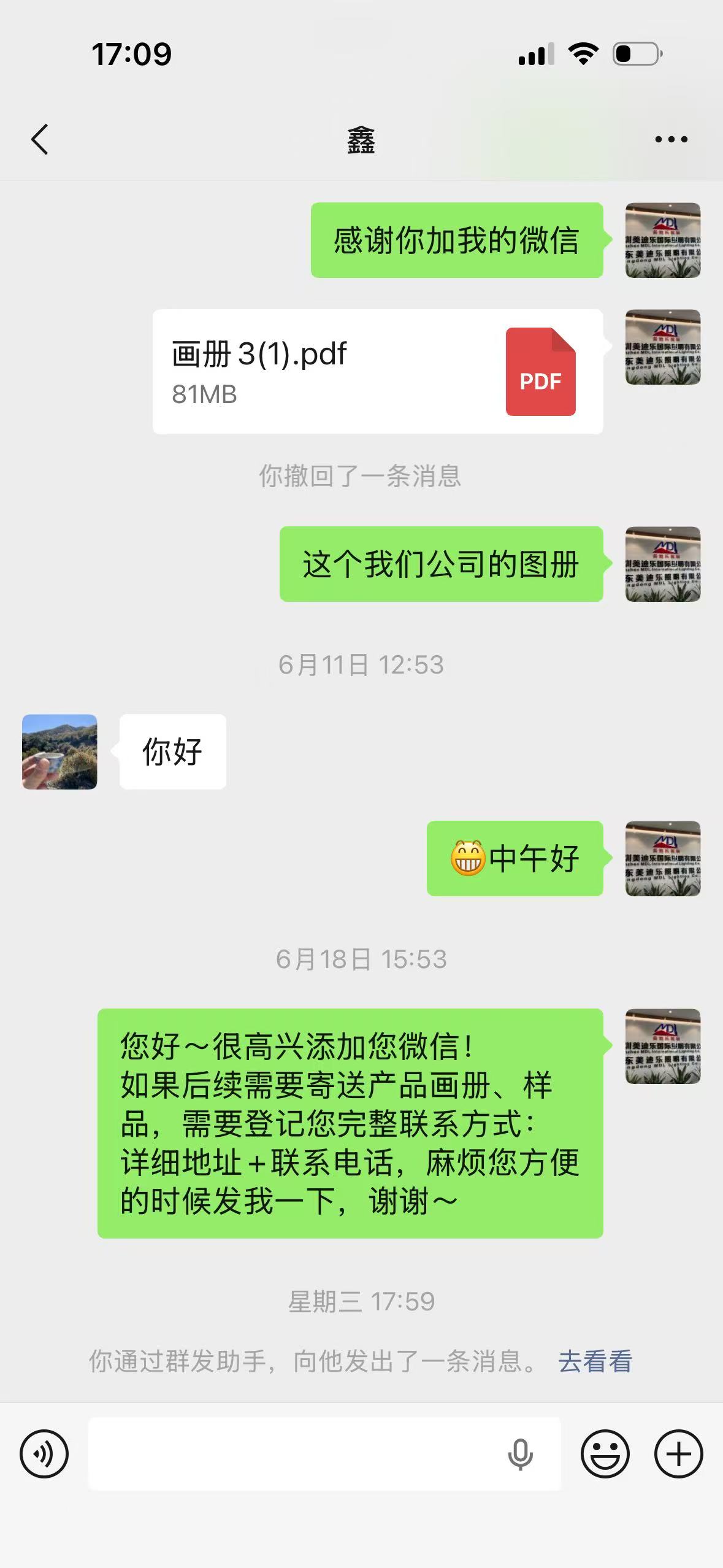723x1568 pixels.
Task: Open the emoji sticker panel
Action: pos(605,1453)
